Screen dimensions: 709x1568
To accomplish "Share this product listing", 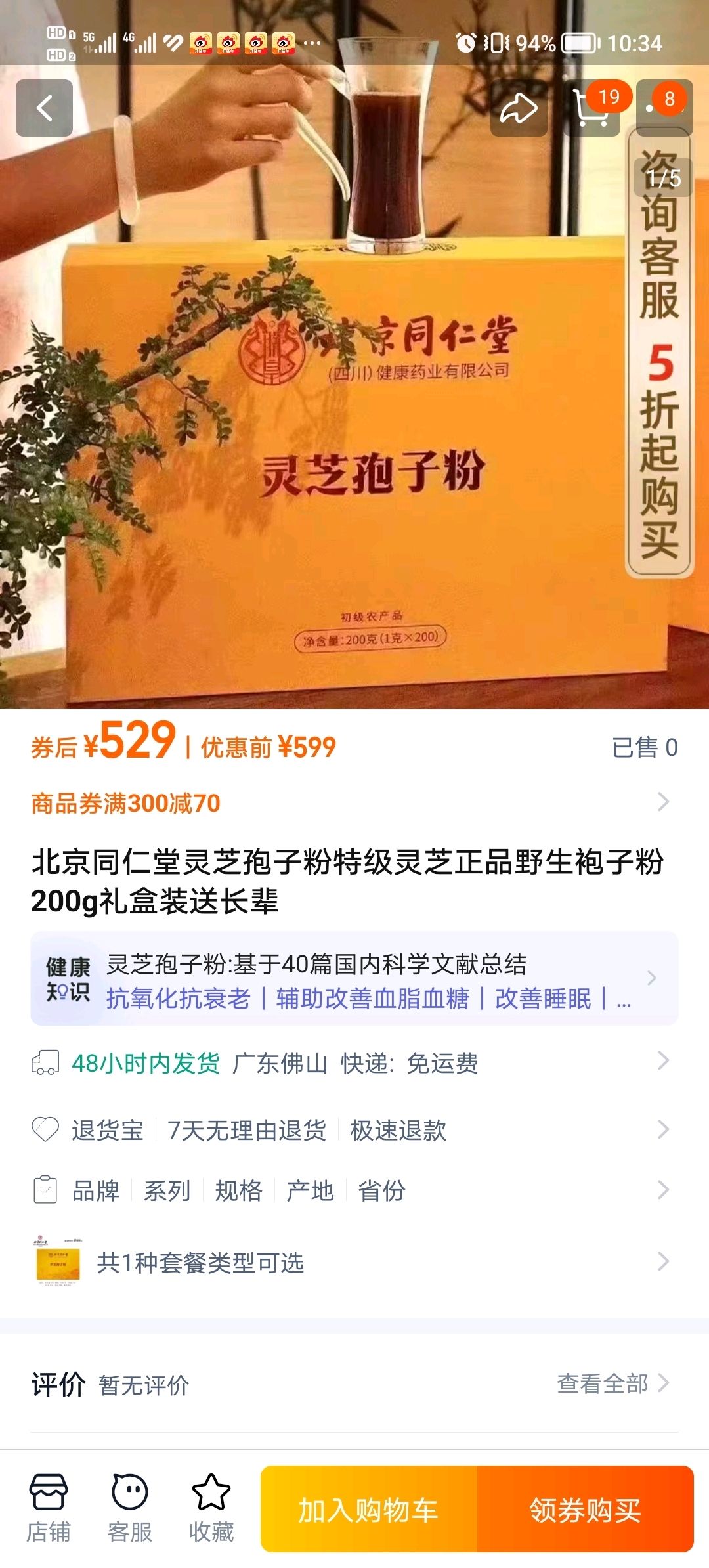I will [519, 108].
